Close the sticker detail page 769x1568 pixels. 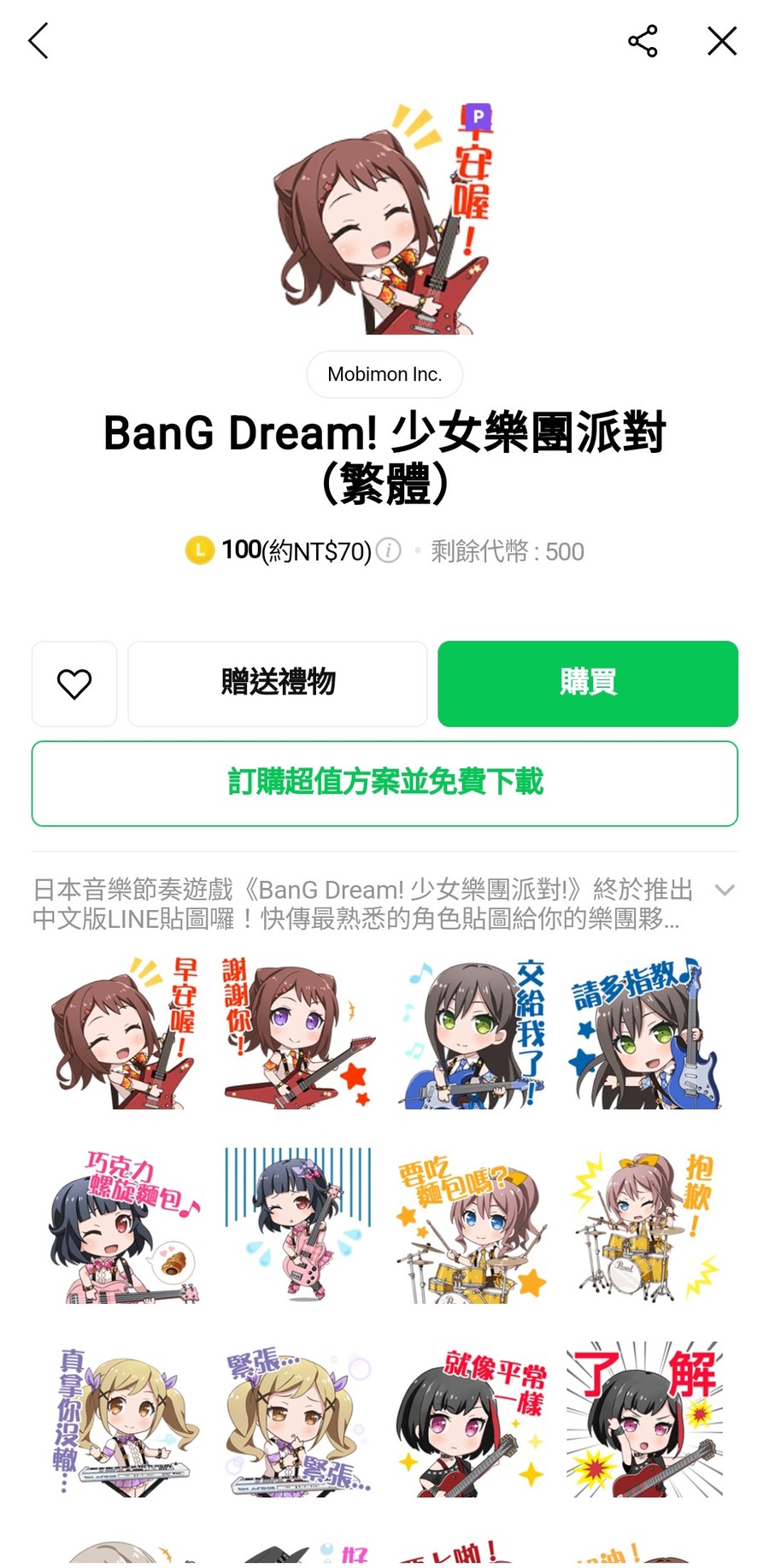coord(722,41)
